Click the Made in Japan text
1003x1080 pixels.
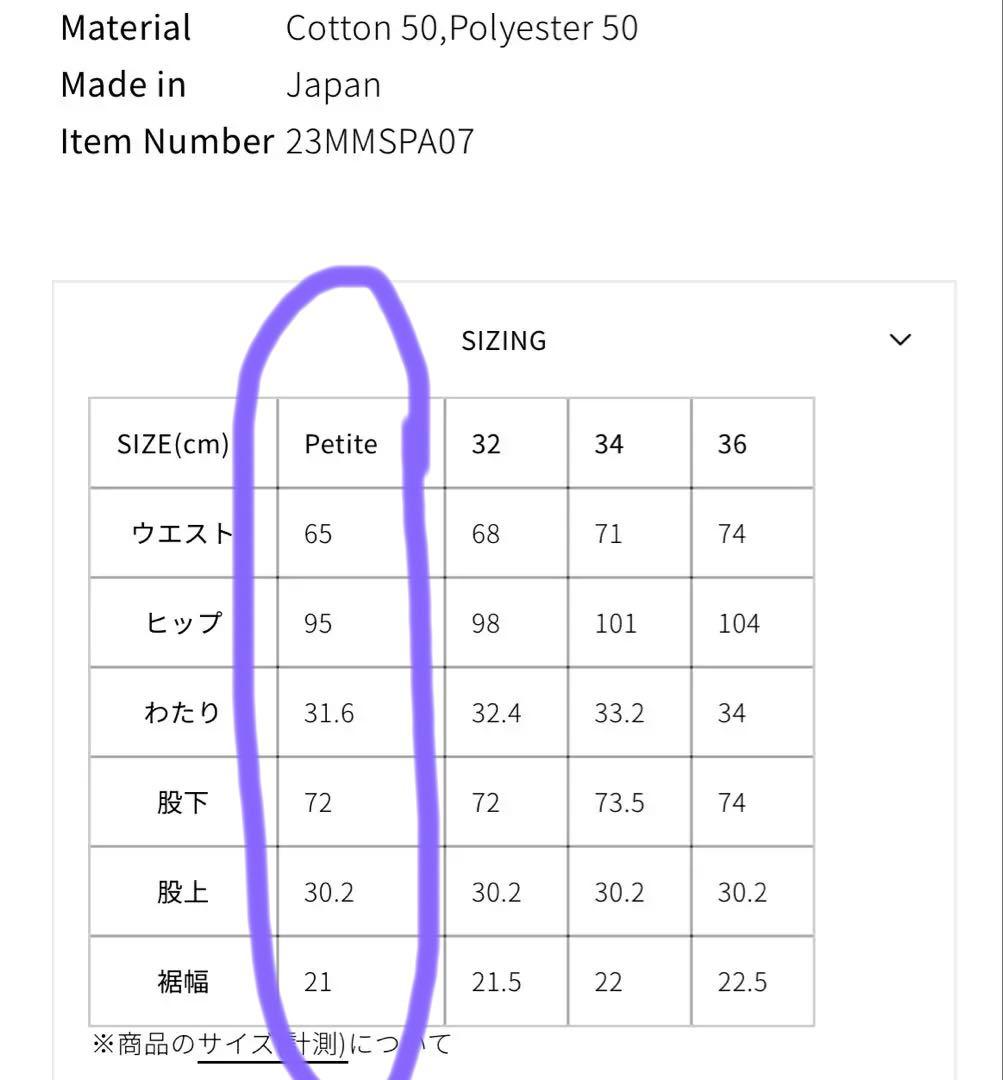tap(334, 84)
